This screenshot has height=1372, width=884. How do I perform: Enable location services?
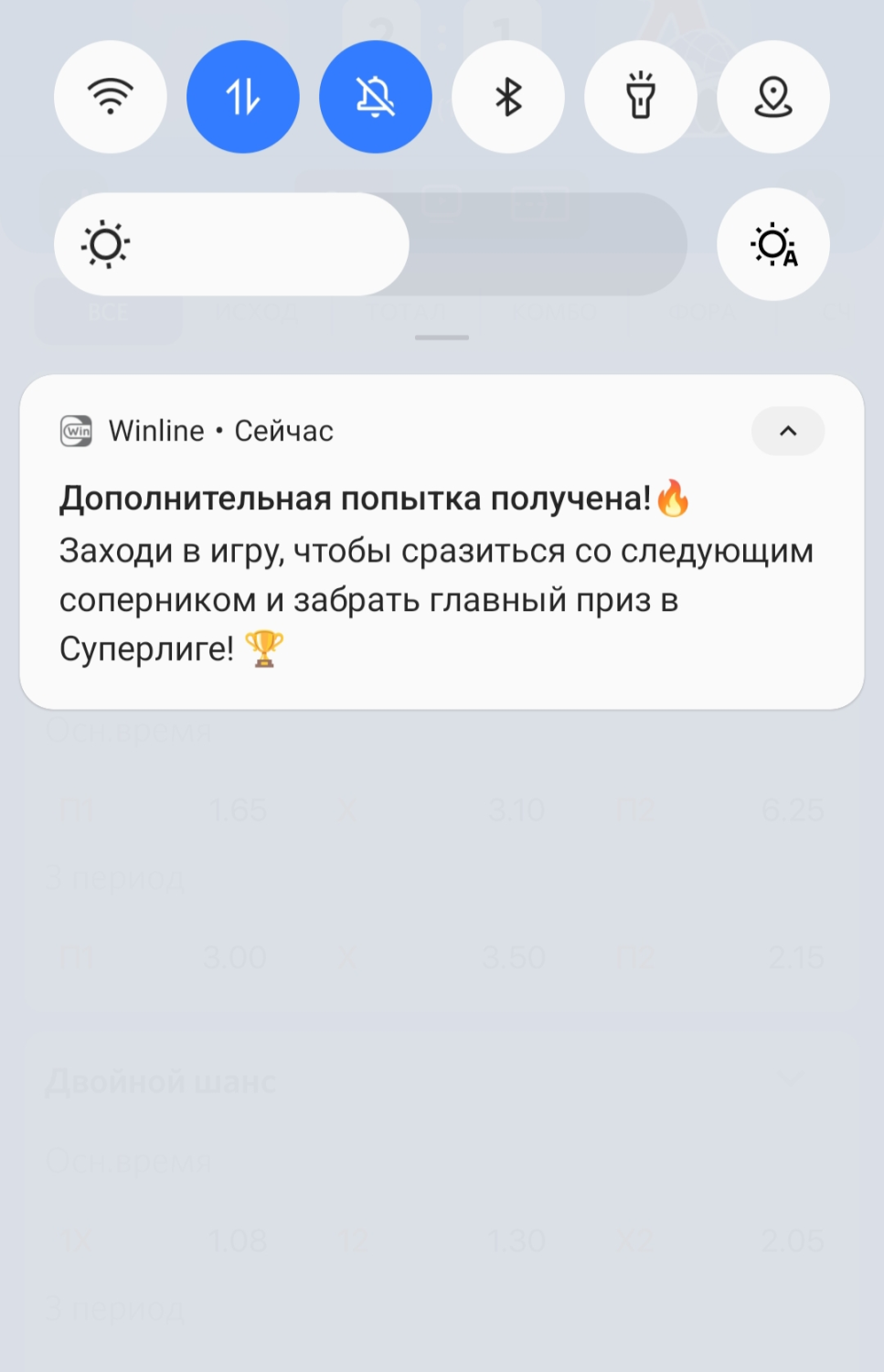tap(773, 97)
